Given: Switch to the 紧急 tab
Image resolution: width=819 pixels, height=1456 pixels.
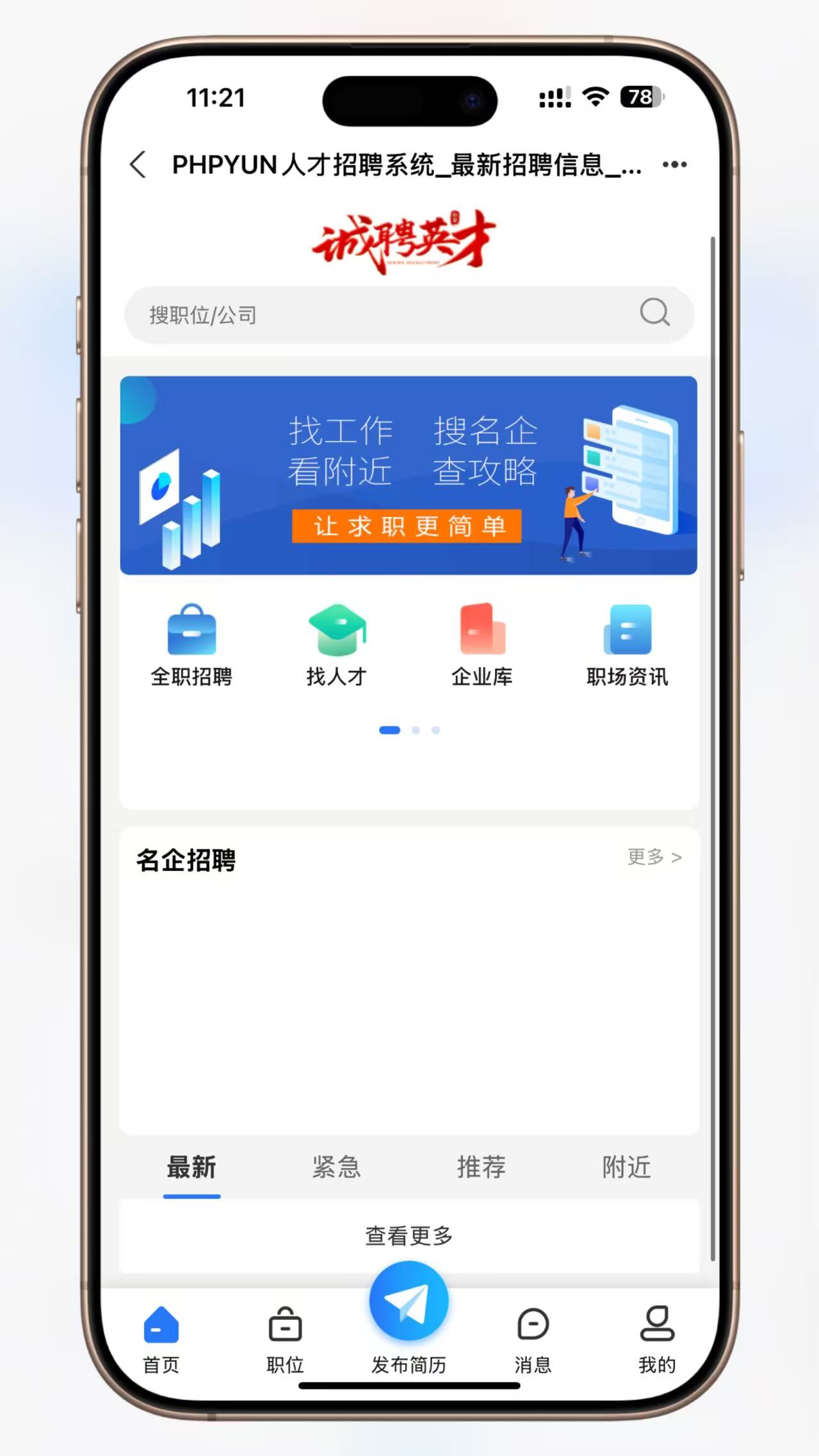Looking at the screenshot, I should pyautogui.click(x=336, y=1167).
